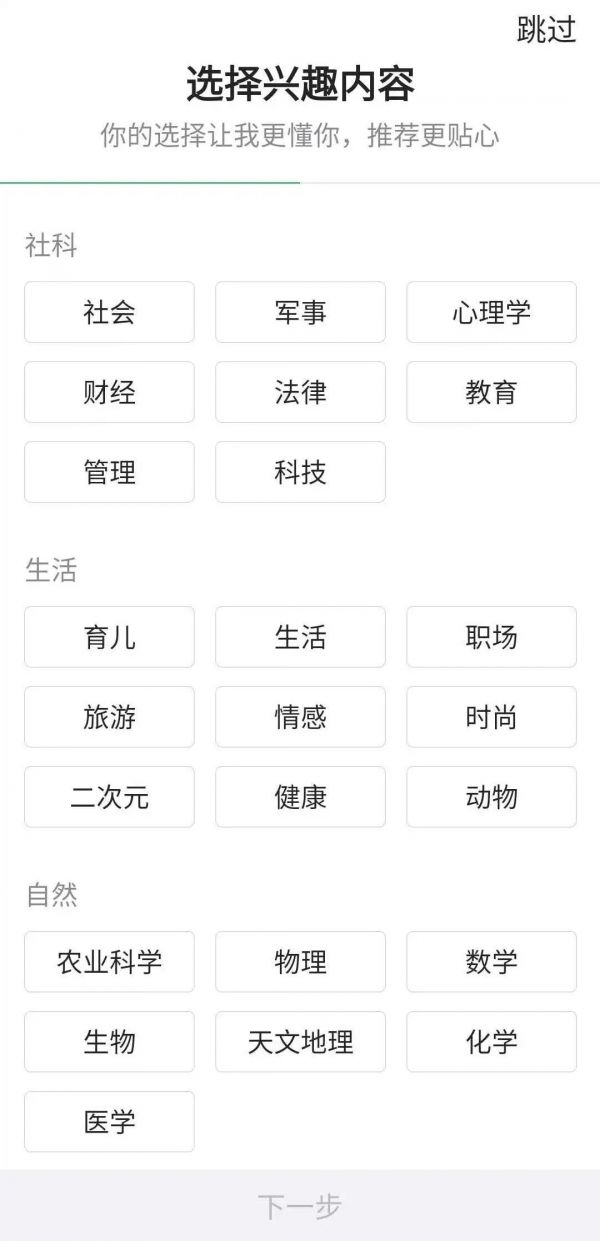This screenshot has width=600, height=1241.
Task: Choose the 动物 chip
Action: [491, 797]
